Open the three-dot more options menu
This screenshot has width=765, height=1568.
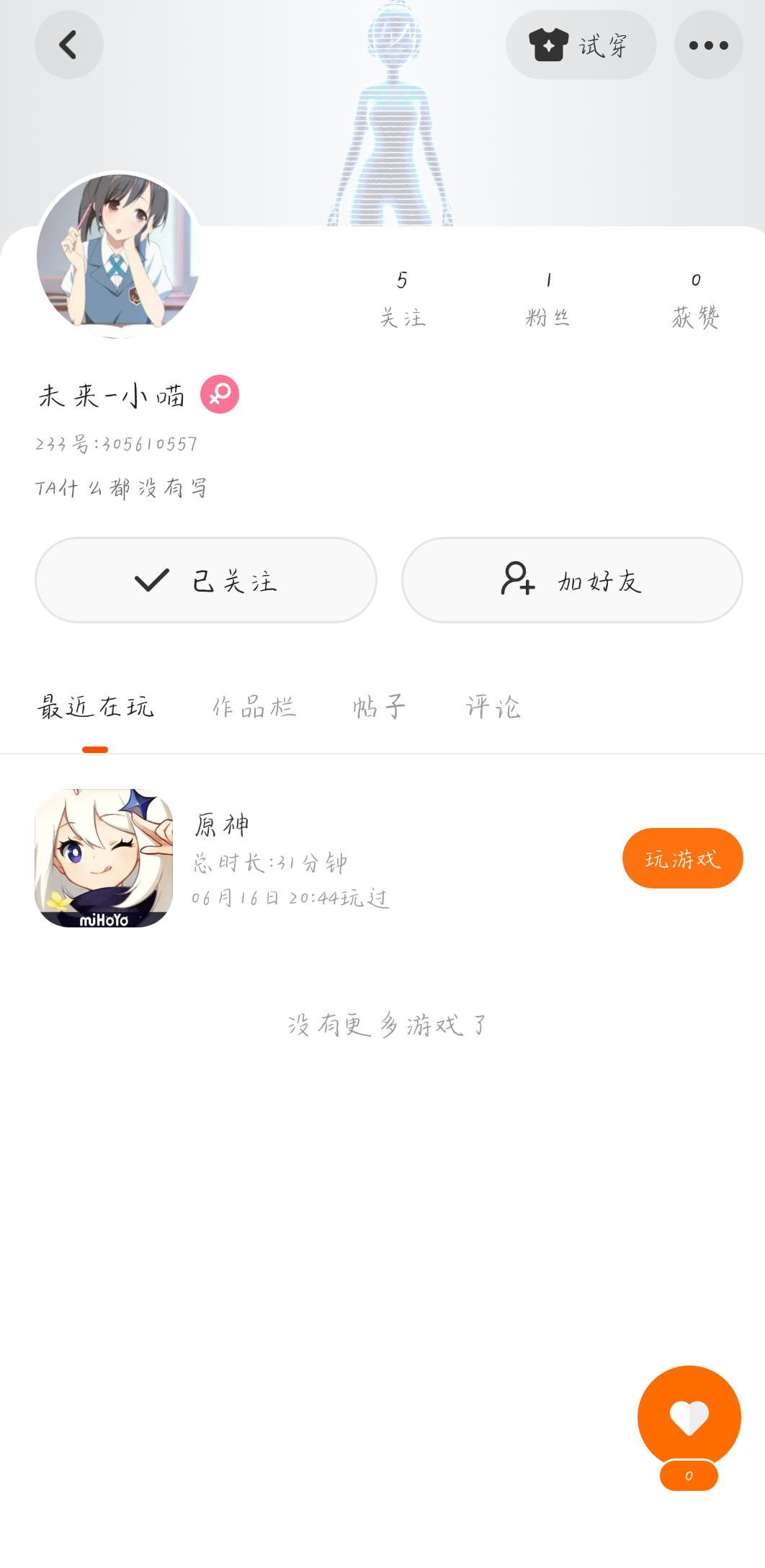point(708,45)
